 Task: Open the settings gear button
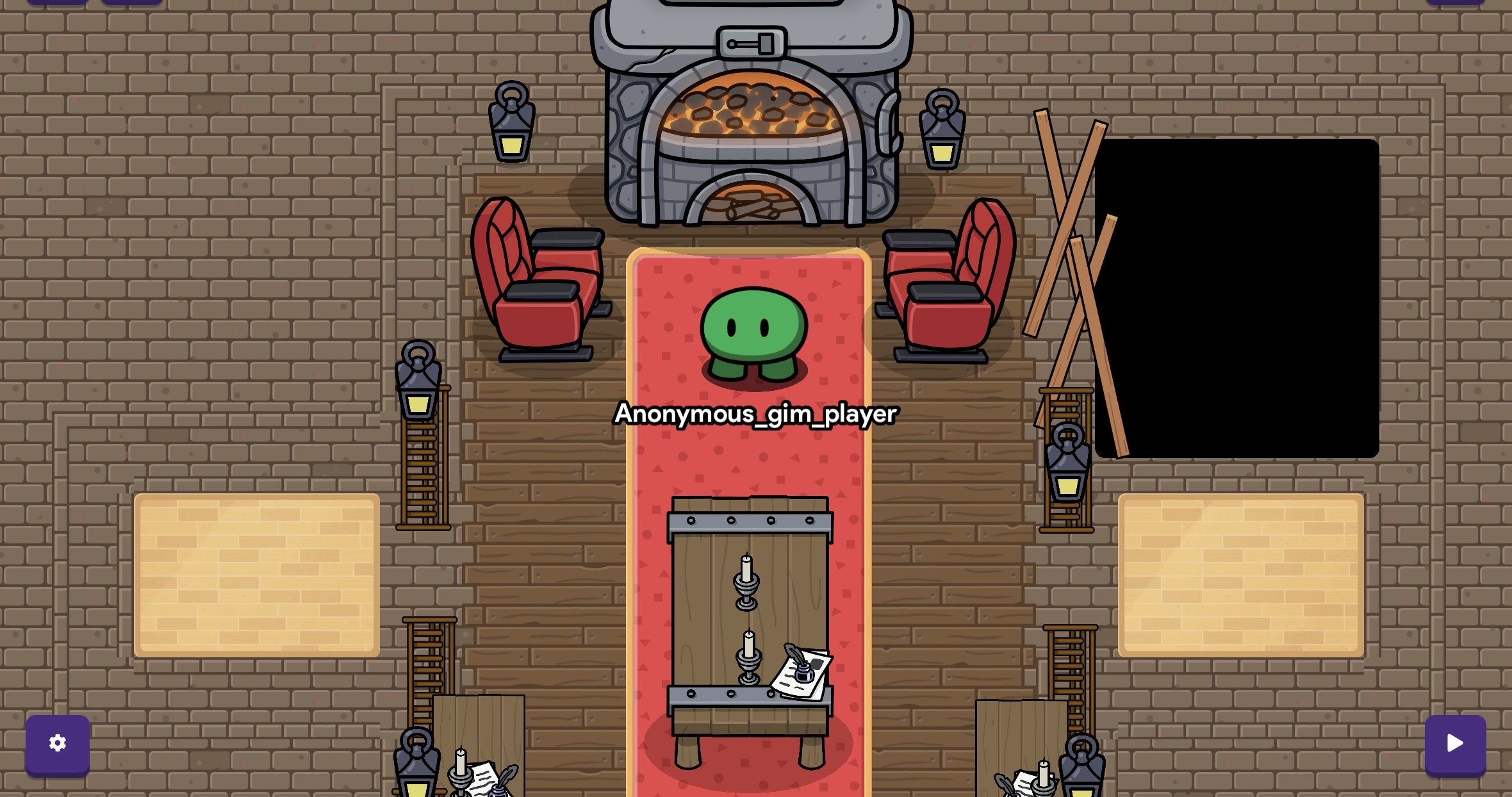[x=58, y=743]
